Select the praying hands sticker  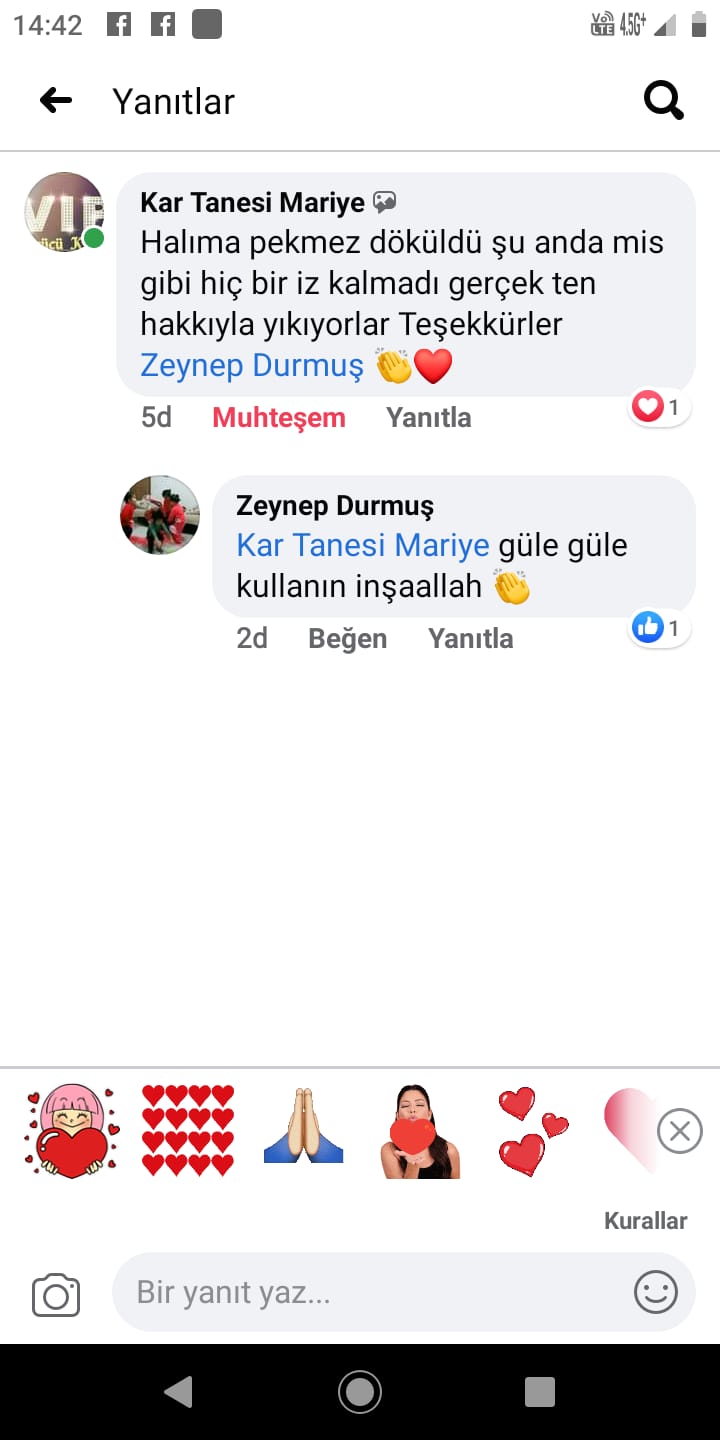pyautogui.click(x=303, y=1128)
